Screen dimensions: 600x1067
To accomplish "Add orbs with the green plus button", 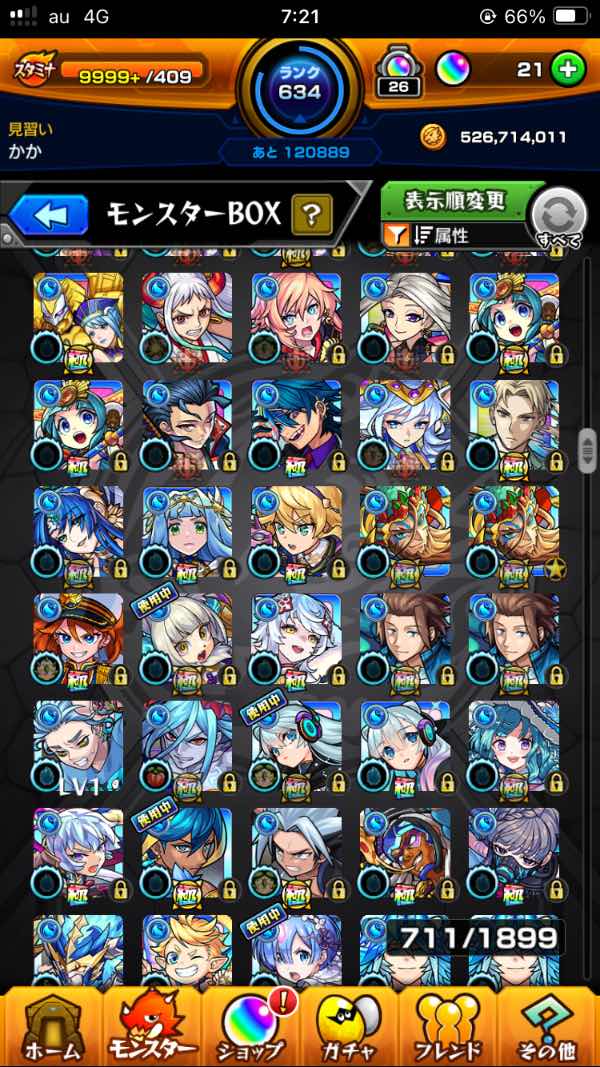I will [x=568, y=70].
